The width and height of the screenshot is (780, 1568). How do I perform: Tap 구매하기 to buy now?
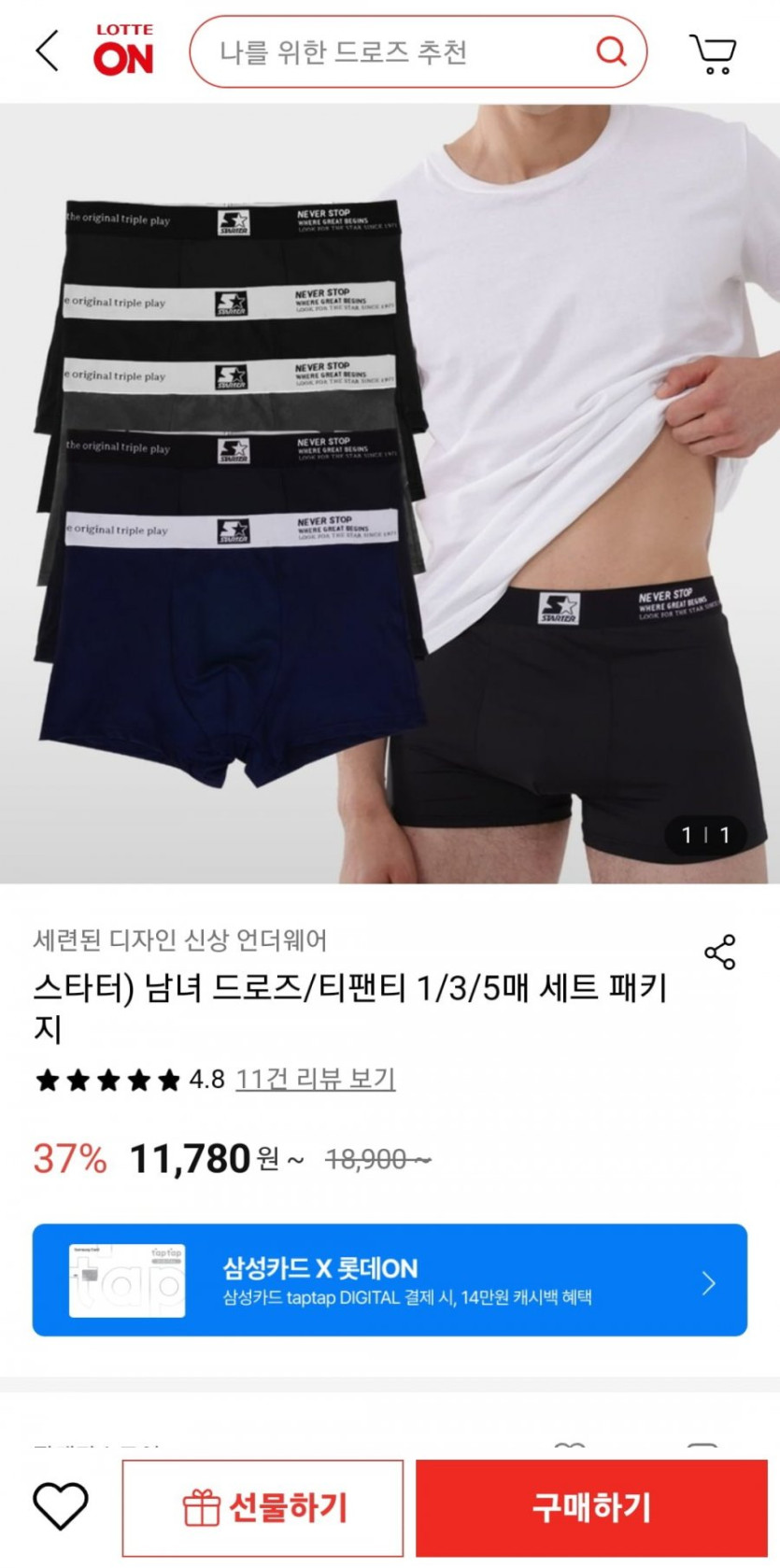coord(591,1507)
